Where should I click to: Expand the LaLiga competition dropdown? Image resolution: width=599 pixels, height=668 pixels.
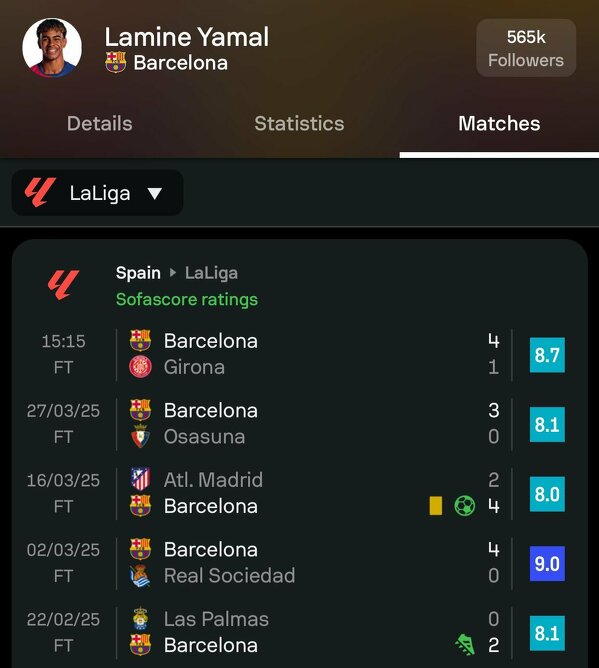98,193
